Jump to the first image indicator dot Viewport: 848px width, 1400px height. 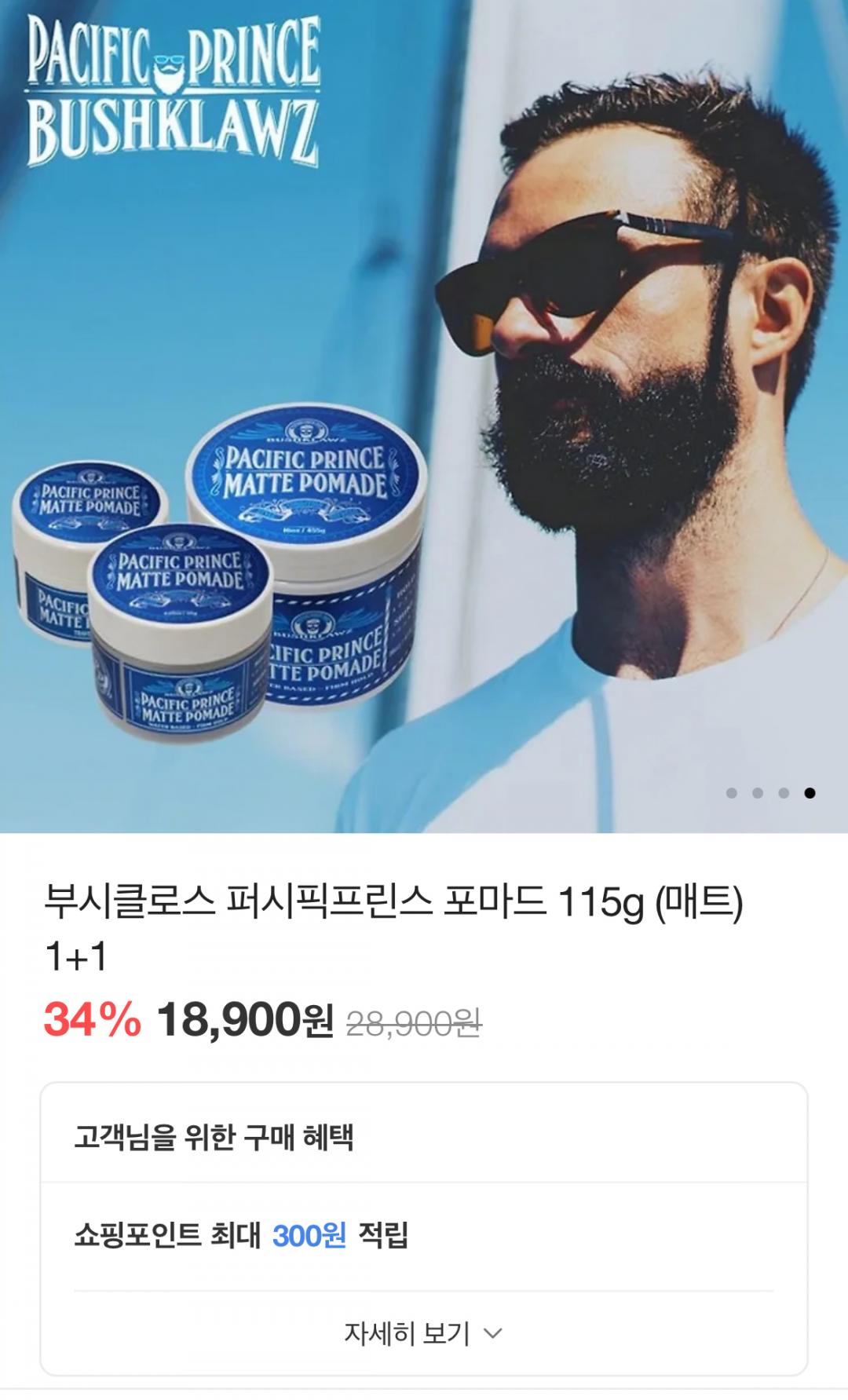[x=732, y=793]
